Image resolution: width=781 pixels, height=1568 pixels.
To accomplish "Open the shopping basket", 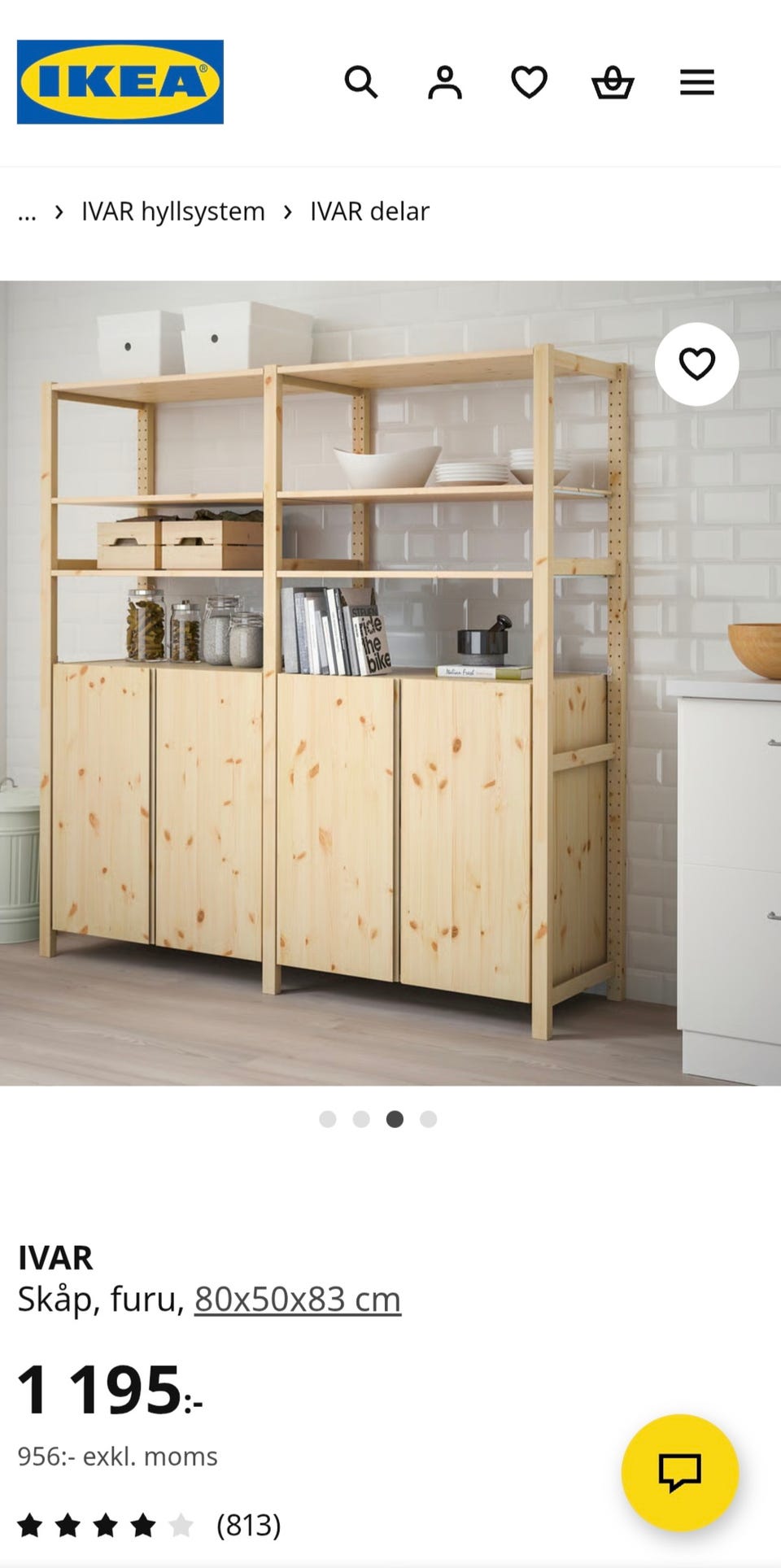I will tap(614, 82).
